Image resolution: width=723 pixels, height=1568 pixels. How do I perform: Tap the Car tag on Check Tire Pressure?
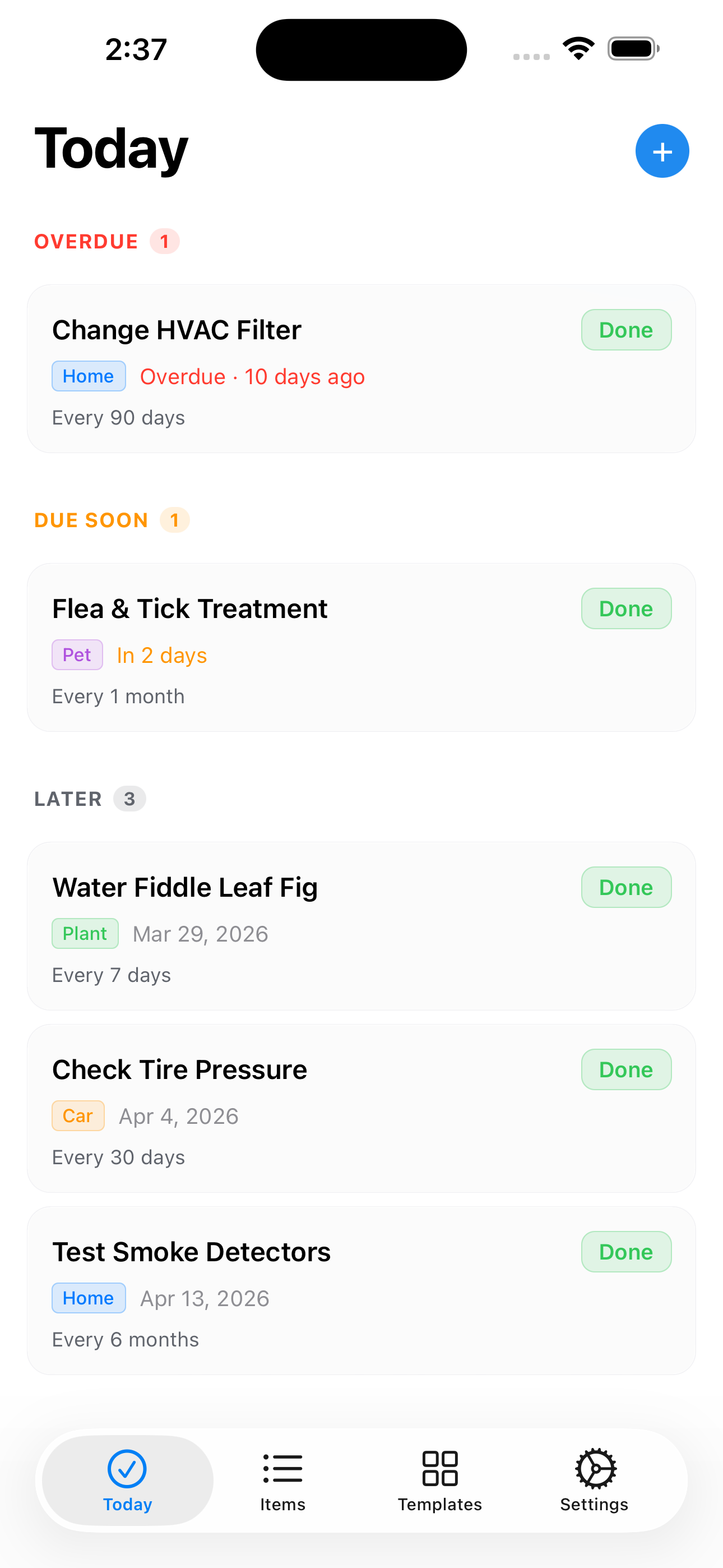click(x=78, y=1116)
